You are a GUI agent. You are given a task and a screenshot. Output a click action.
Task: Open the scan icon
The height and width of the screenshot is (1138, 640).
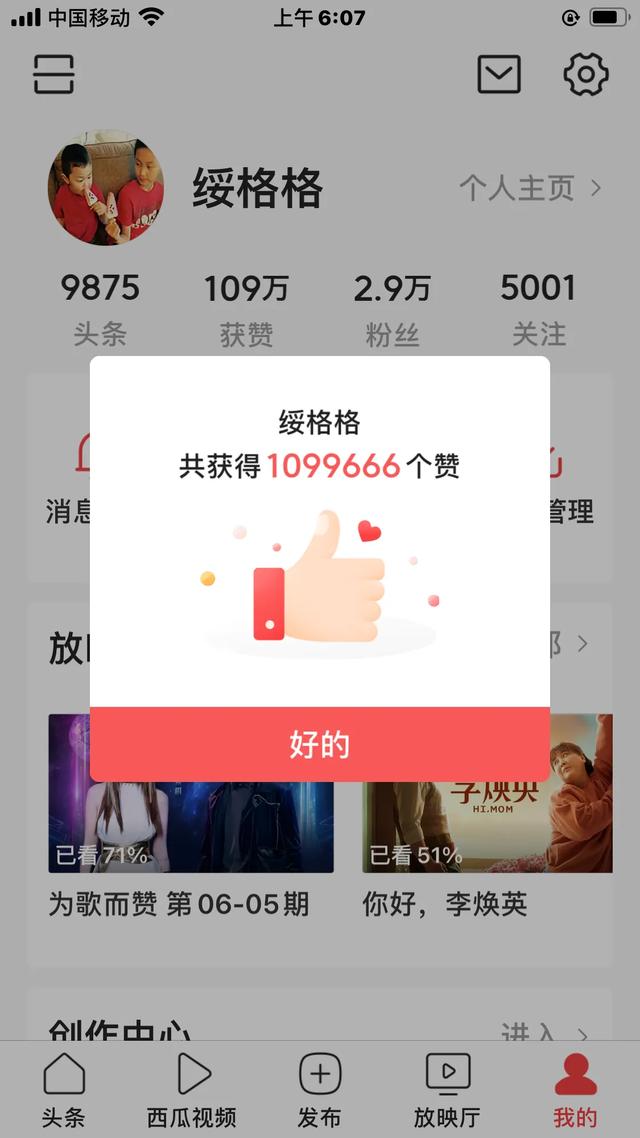click(54, 74)
